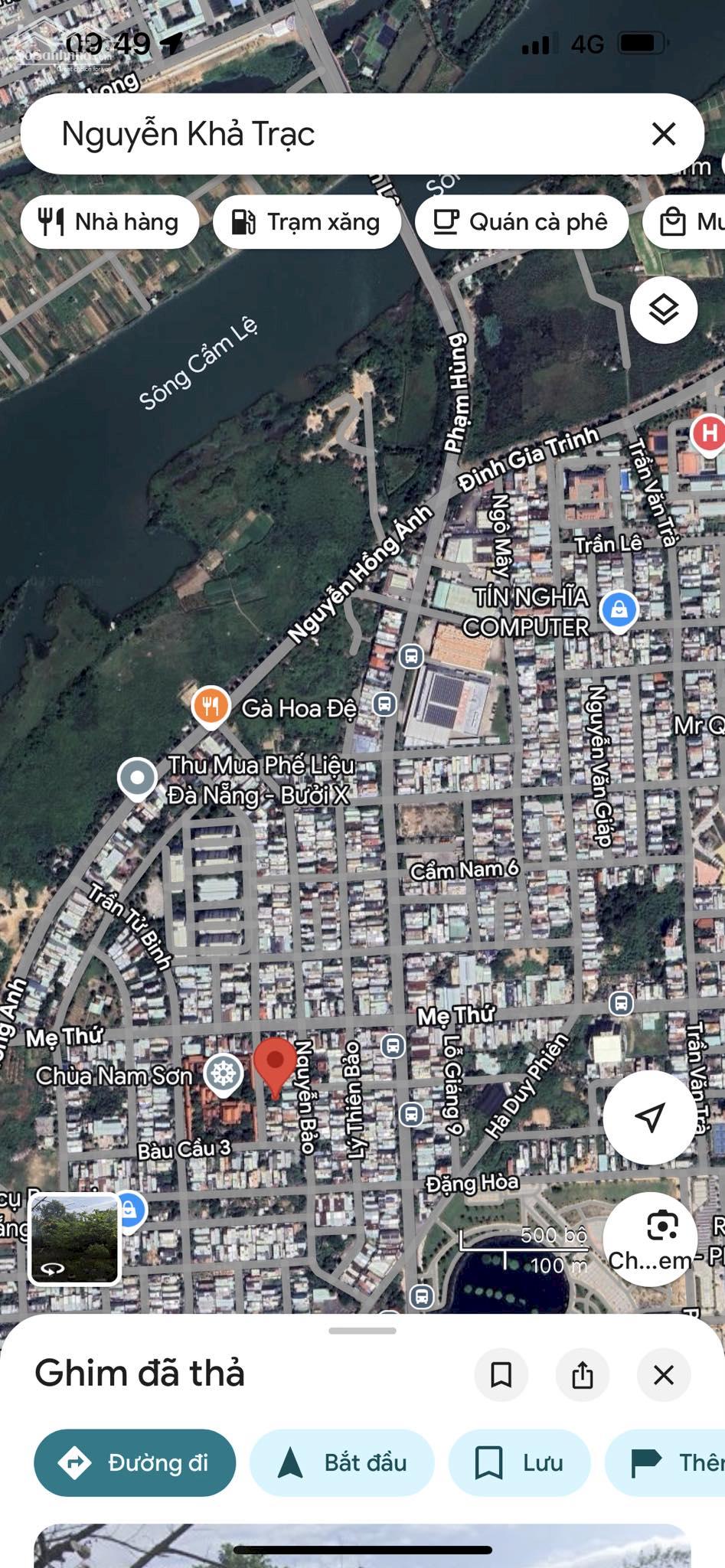Open the map layers selector

[x=663, y=309]
